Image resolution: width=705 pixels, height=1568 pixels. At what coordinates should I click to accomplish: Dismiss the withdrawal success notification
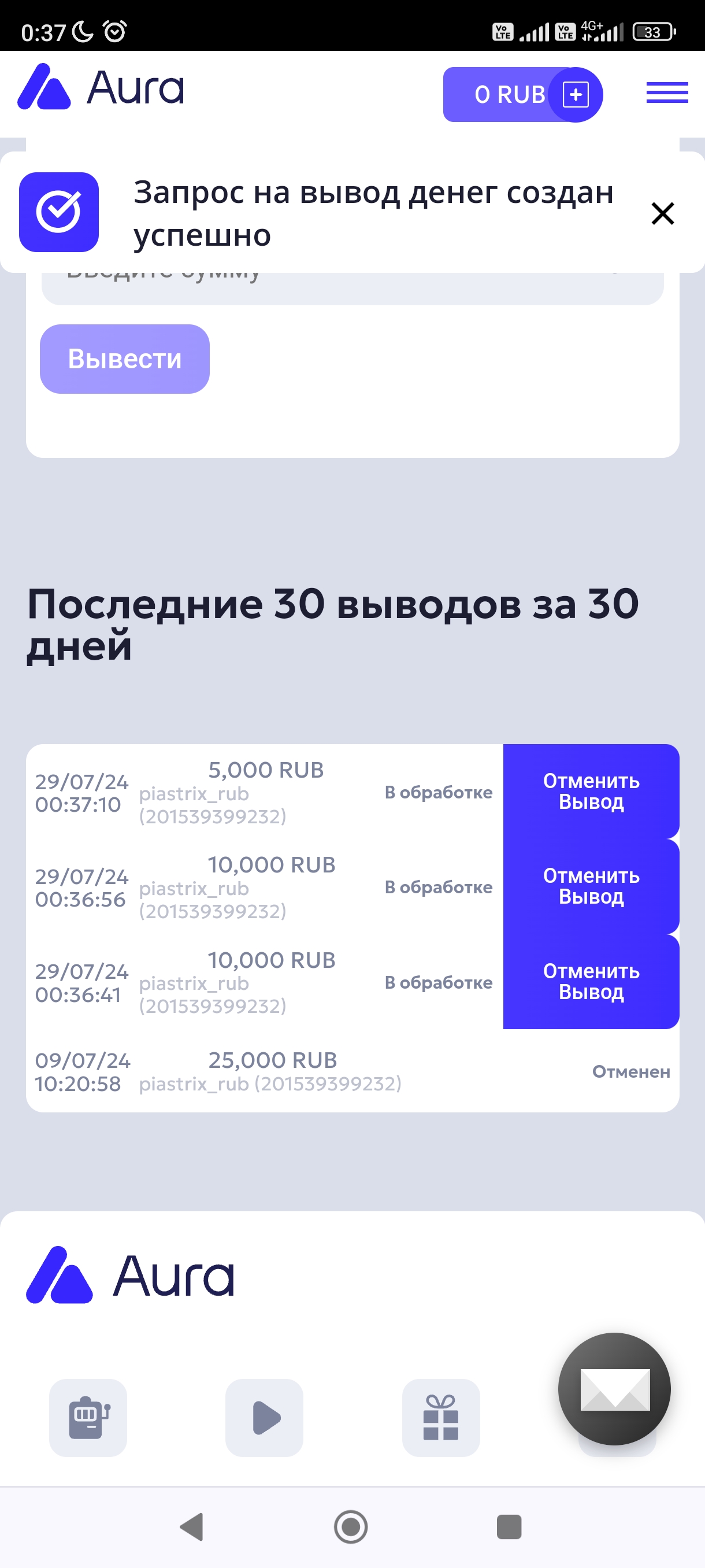tap(662, 214)
